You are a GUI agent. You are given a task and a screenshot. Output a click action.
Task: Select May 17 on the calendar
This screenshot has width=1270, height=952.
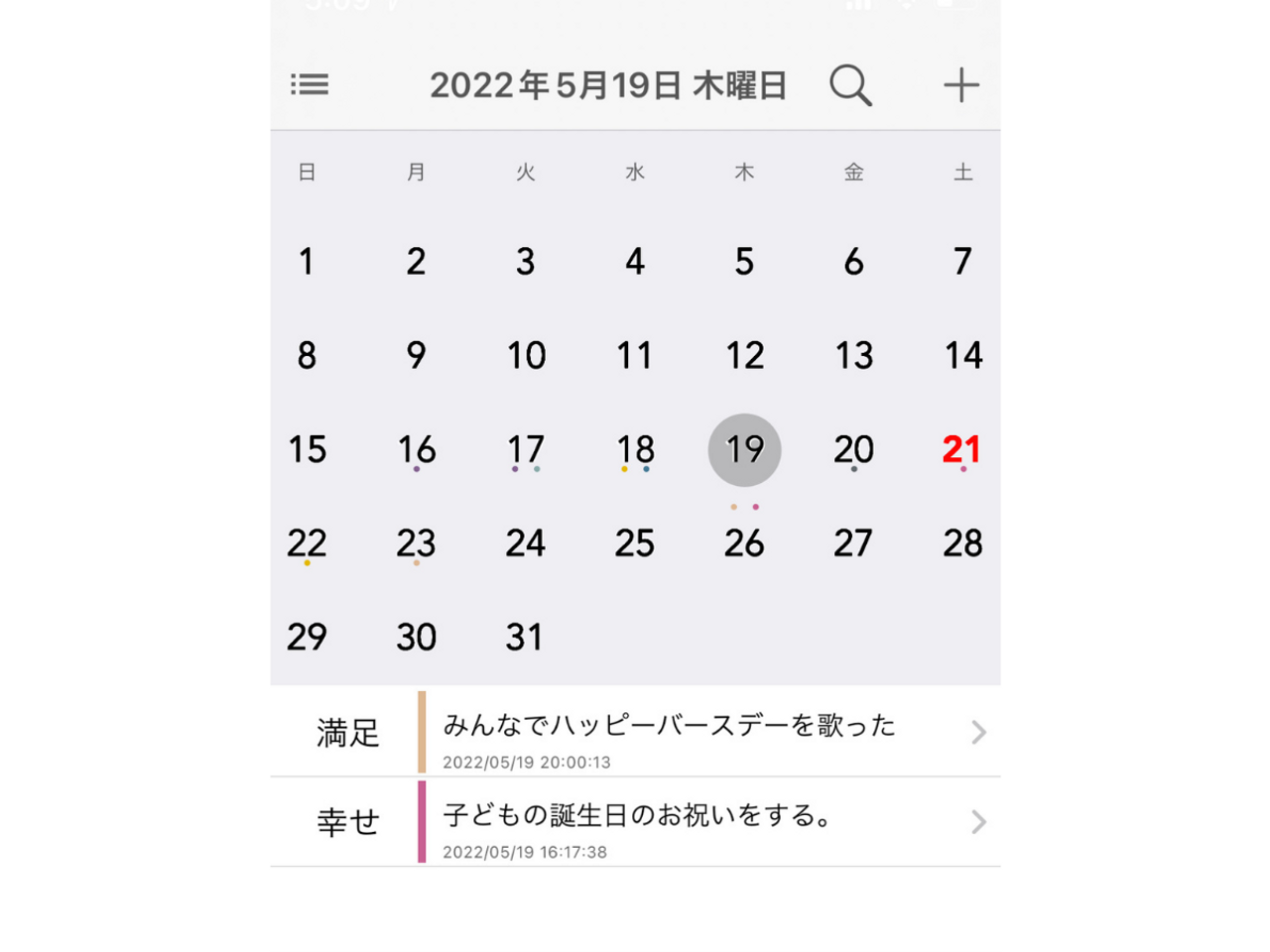(x=526, y=450)
